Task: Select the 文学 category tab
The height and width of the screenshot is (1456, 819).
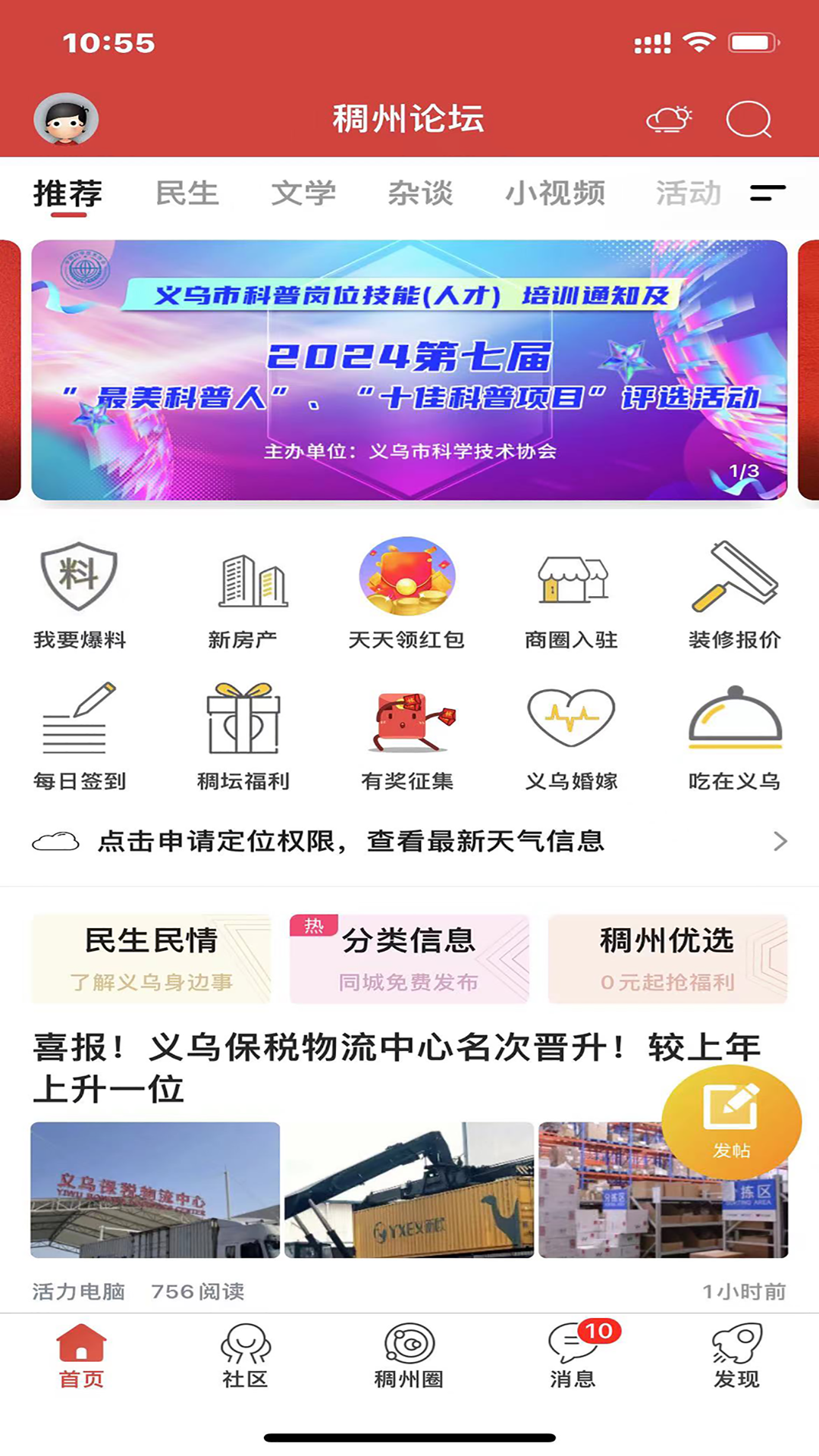Action: coord(302,194)
